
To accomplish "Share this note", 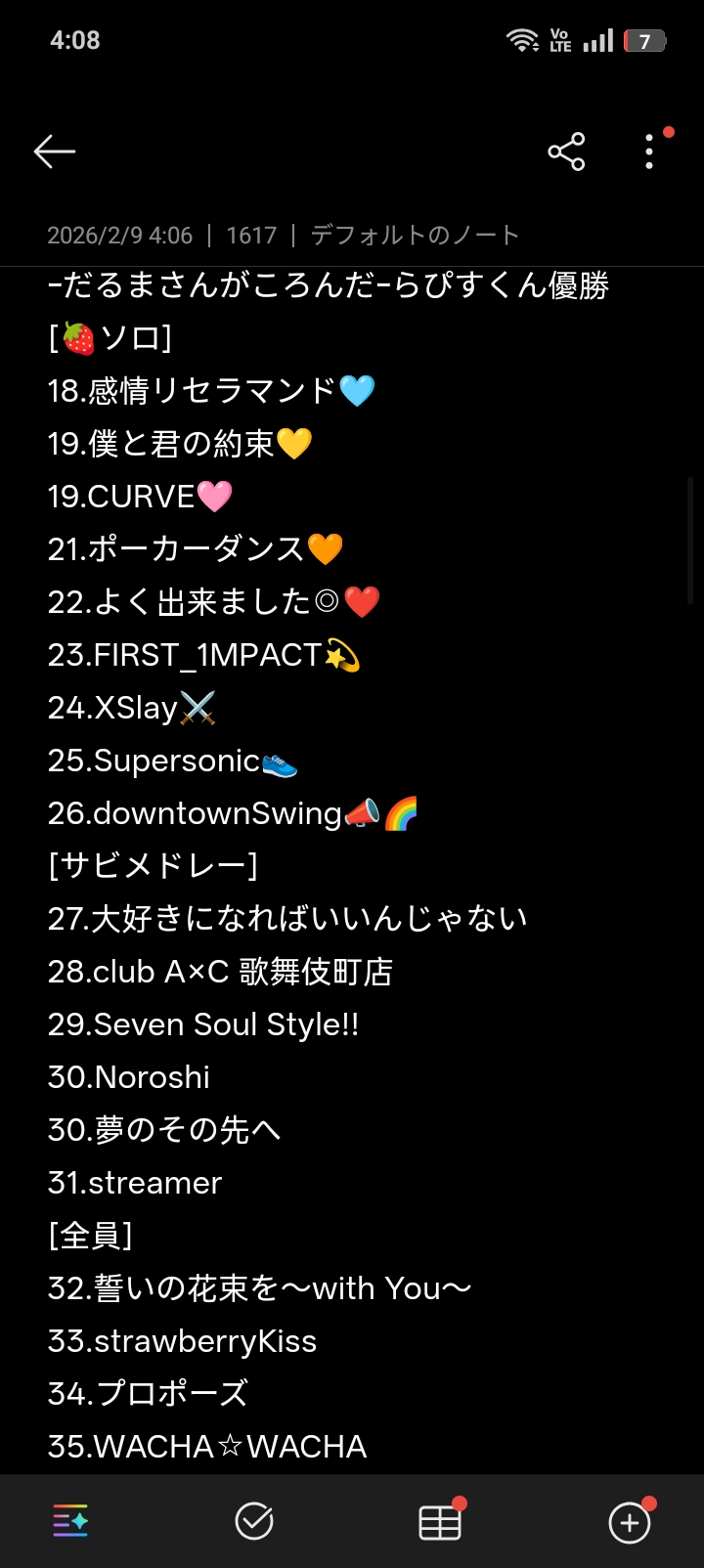I will click(x=566, y=152).
